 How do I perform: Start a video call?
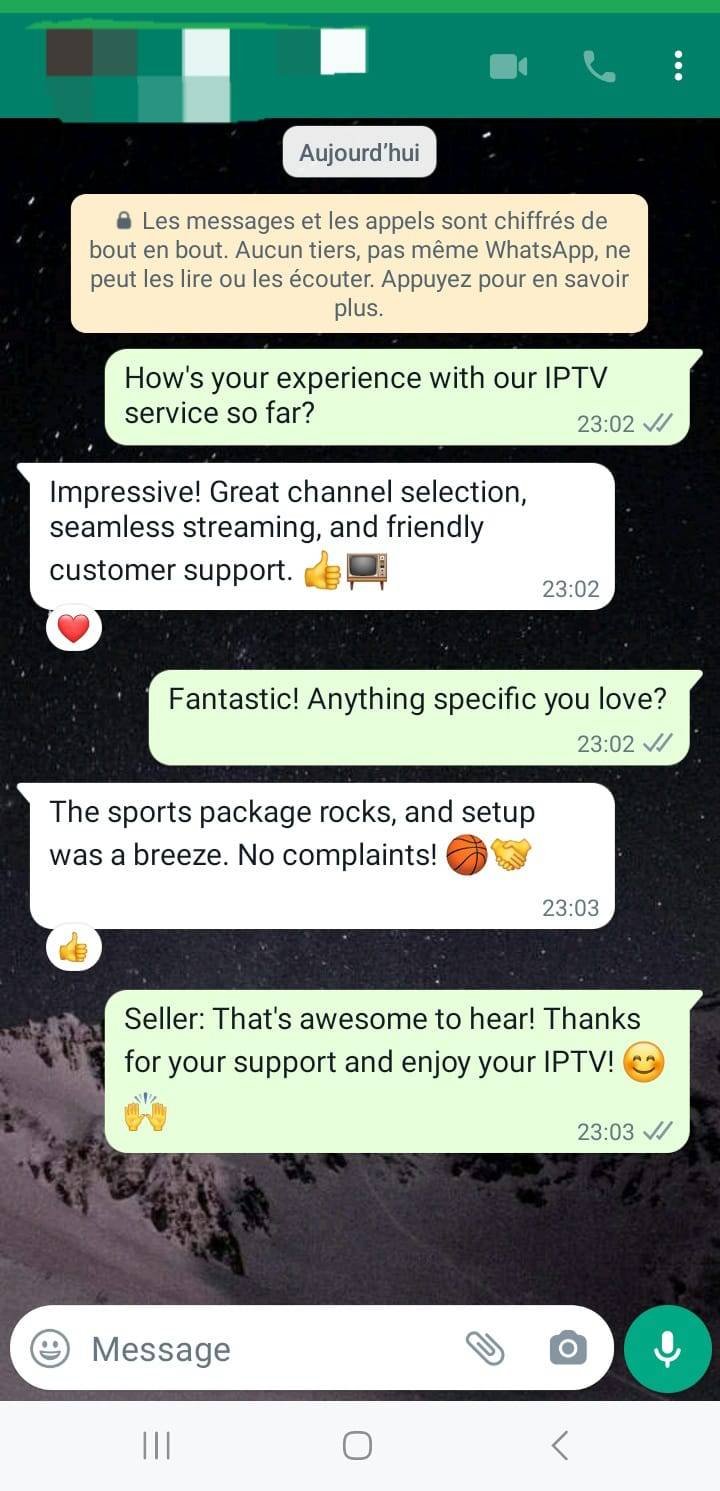[508, 67]
